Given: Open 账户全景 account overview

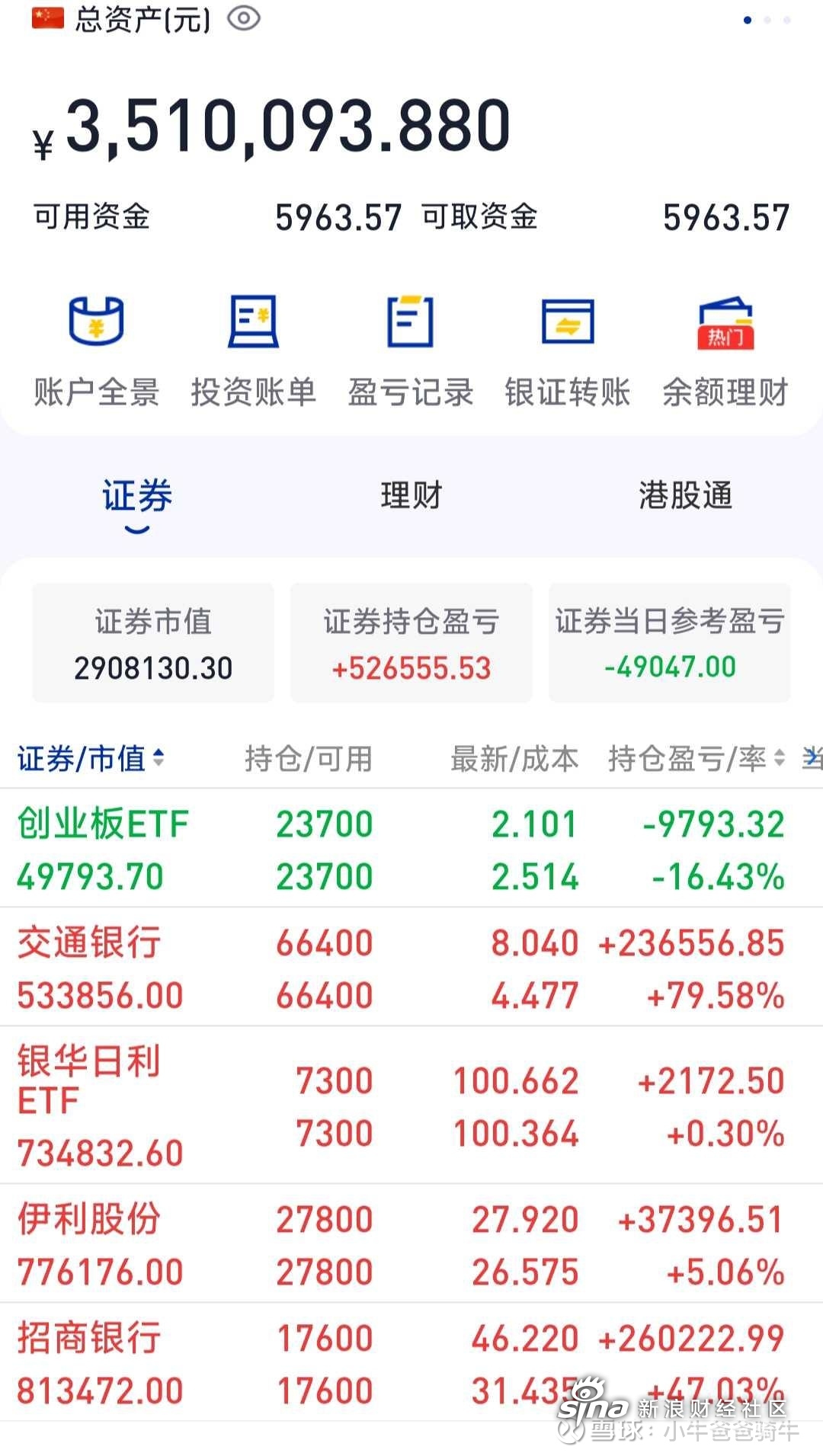Looking at the screenshot, I should (x=96, y=351).
